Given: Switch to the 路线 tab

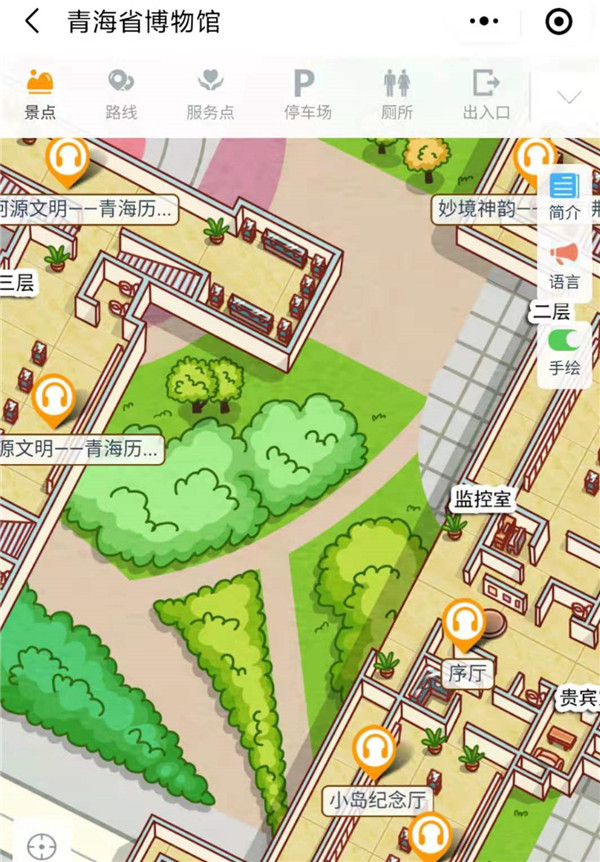Looking at the screenshot, I should click(x=121, y=96).
